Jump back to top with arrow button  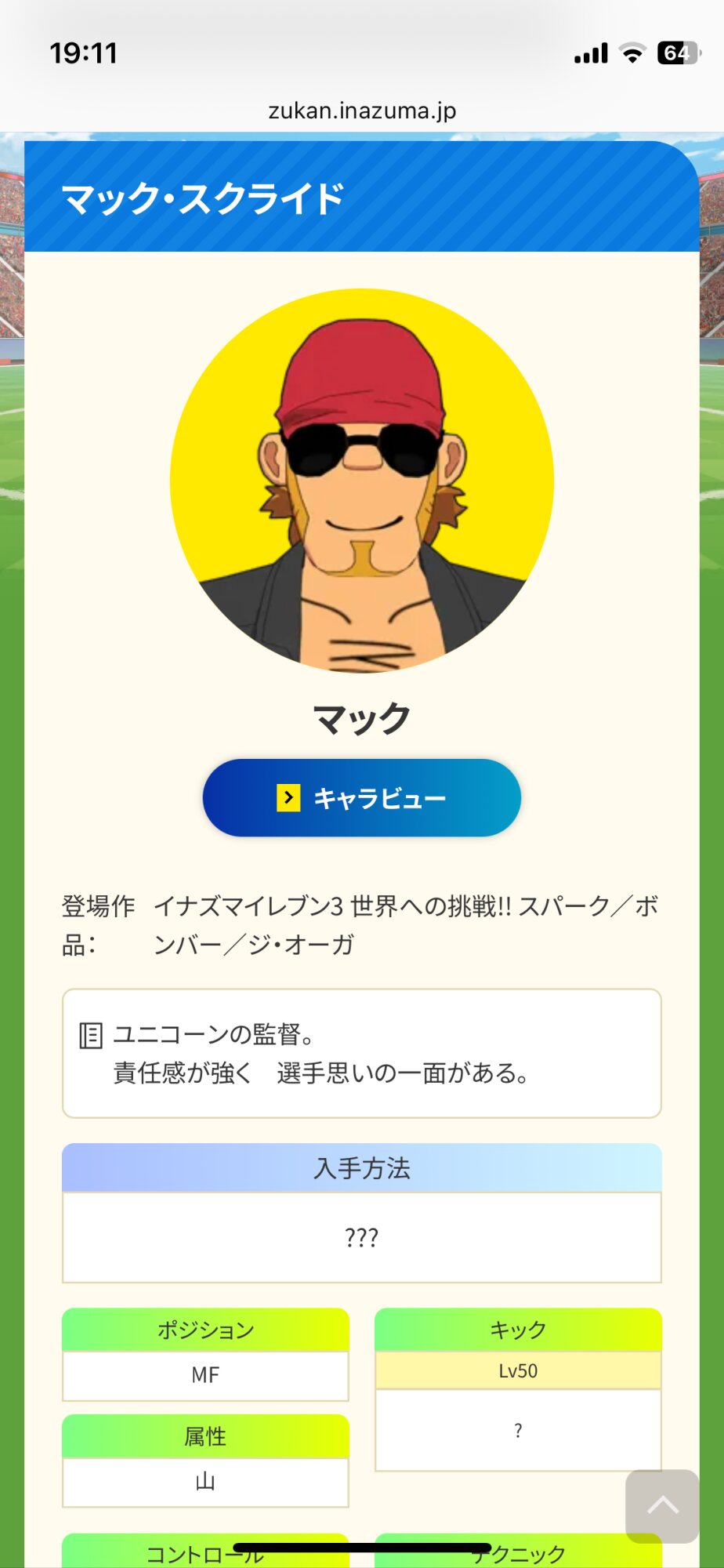click(x=662, y=1505)
